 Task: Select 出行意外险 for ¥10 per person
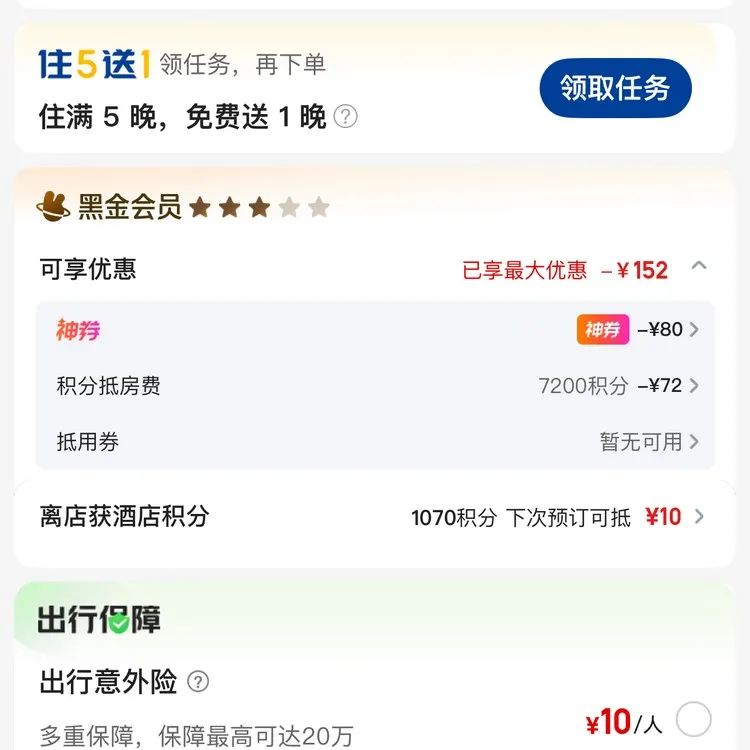pos(694,719)
